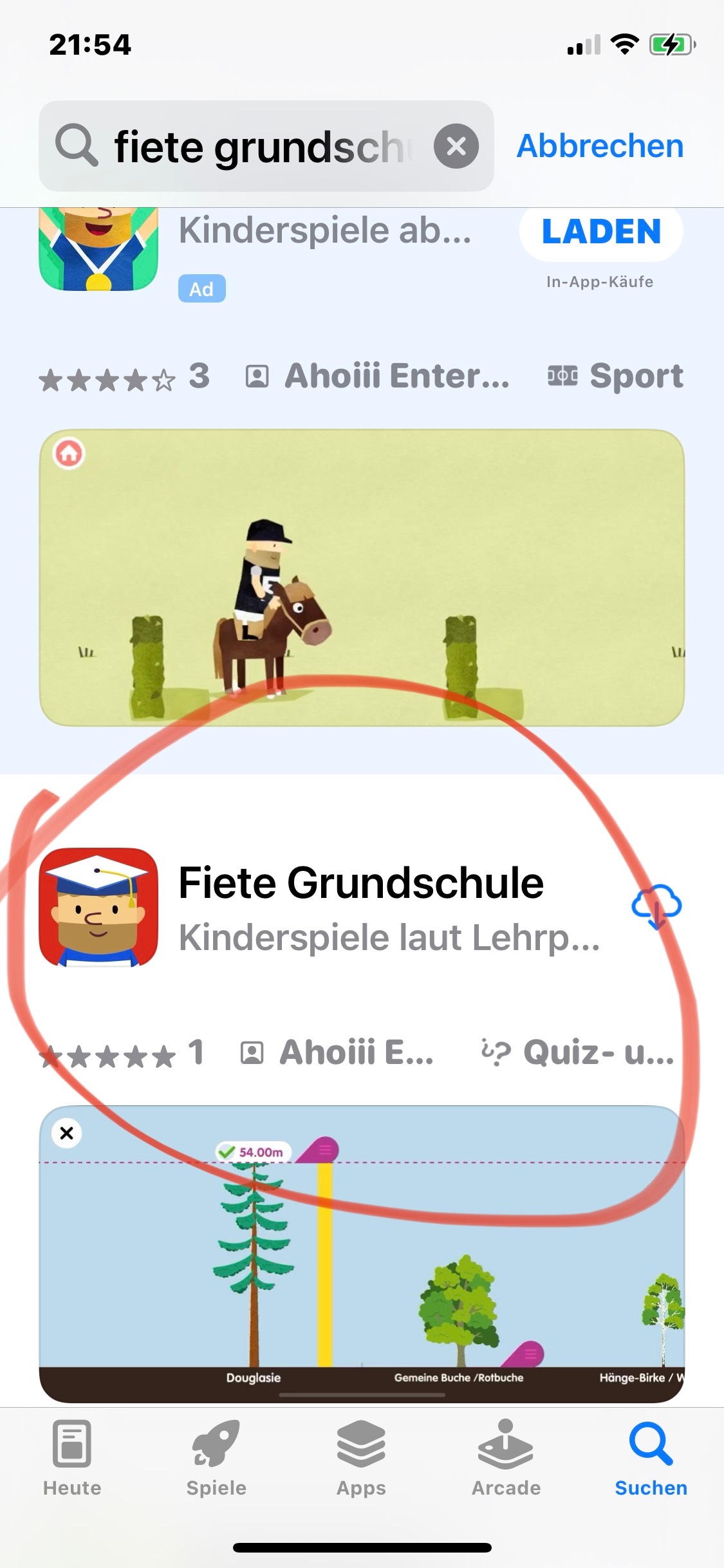Open the horse riding screenshot preview
This screenshot has width=724, height=1568.
pyautogui.click(x=362, y=577)
